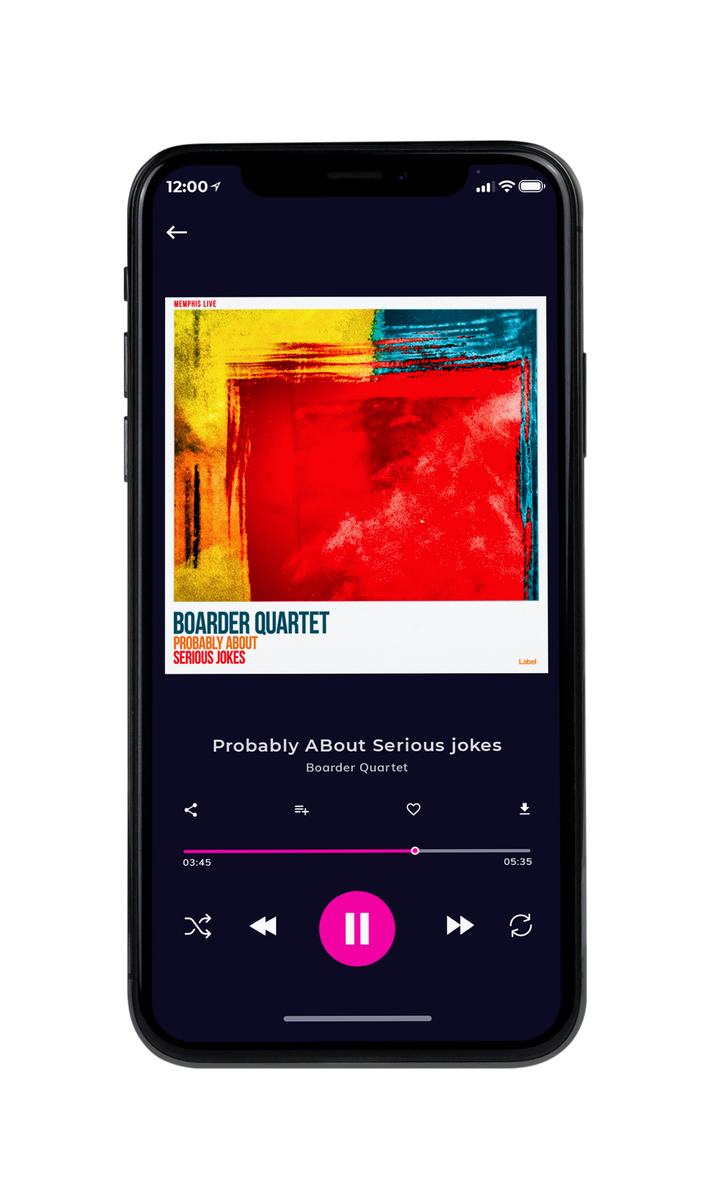Skip forward to the next track
This screenshot has height=1200, width=720.
tap(460, 926)
